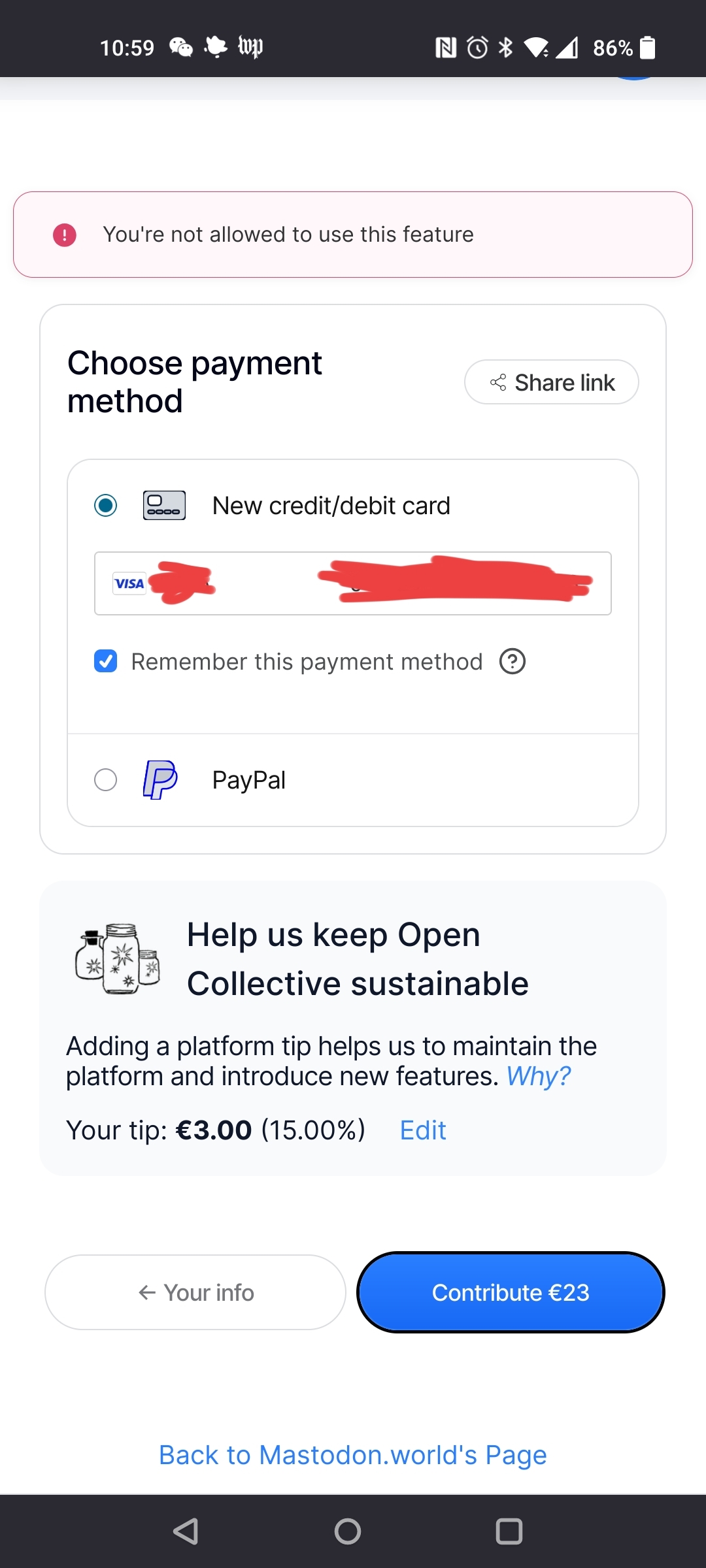Return to Mastodon.world's Page
706x1568 pixels.
(x=353, y=1455)
